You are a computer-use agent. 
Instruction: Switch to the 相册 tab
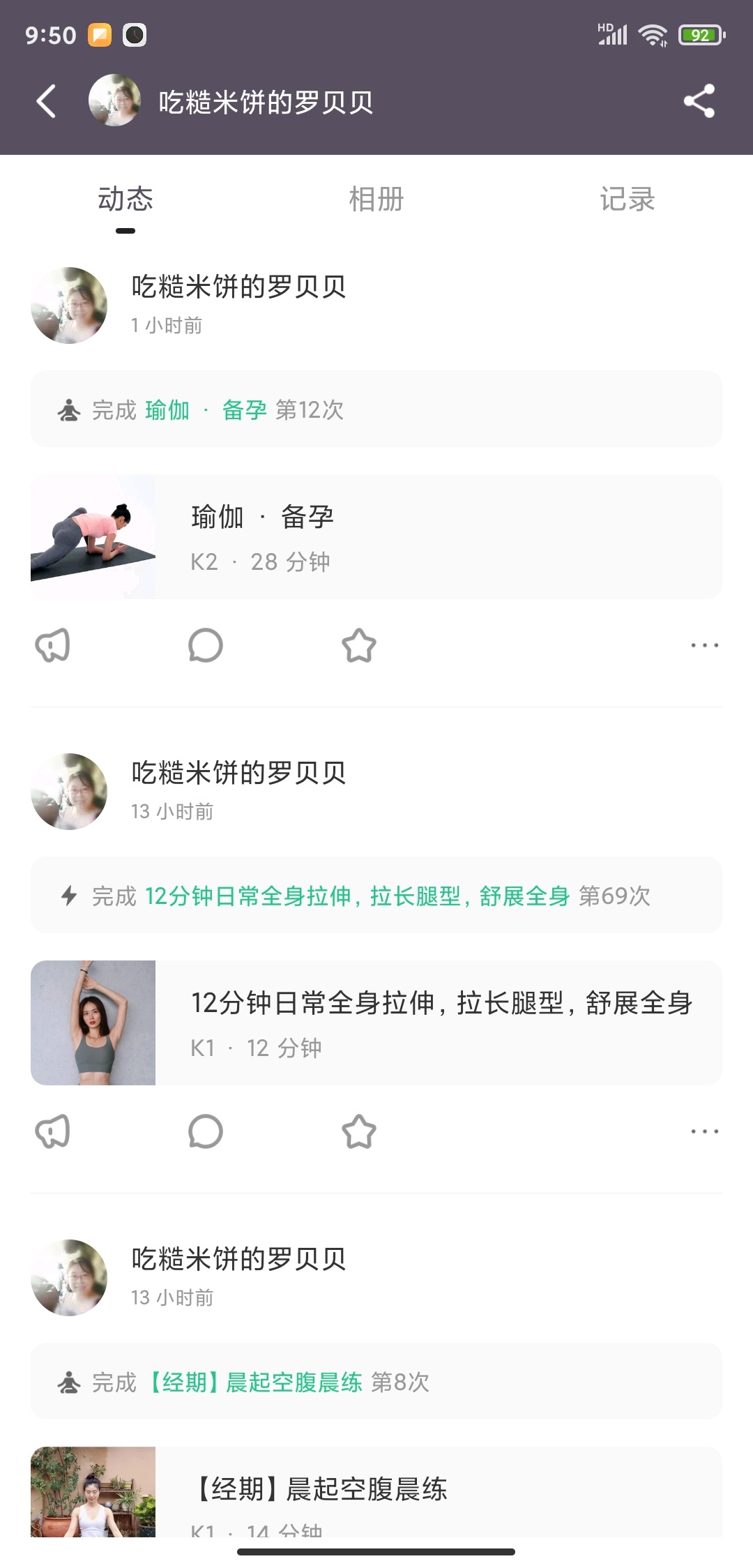click(x=376, y=199)
